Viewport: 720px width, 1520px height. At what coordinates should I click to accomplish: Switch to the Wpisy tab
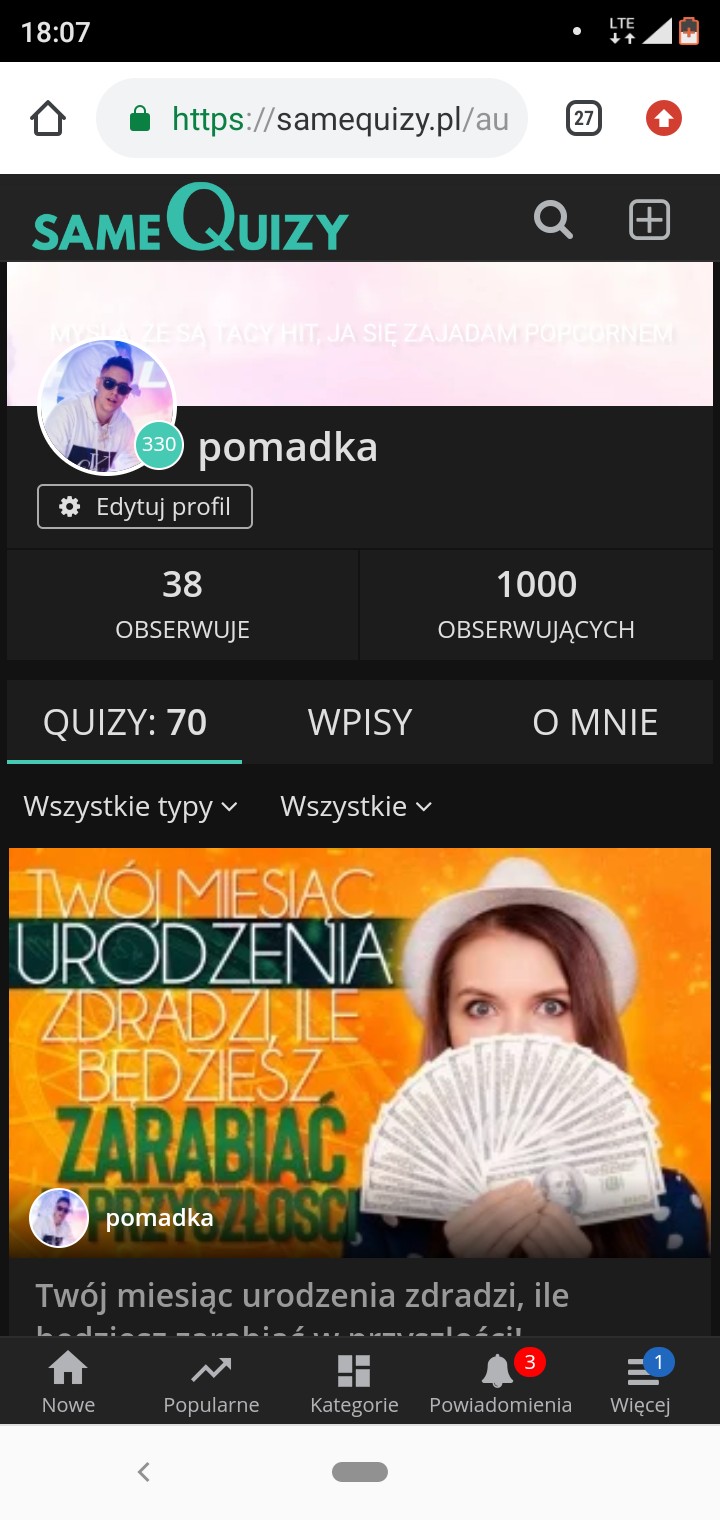point(360,722)
